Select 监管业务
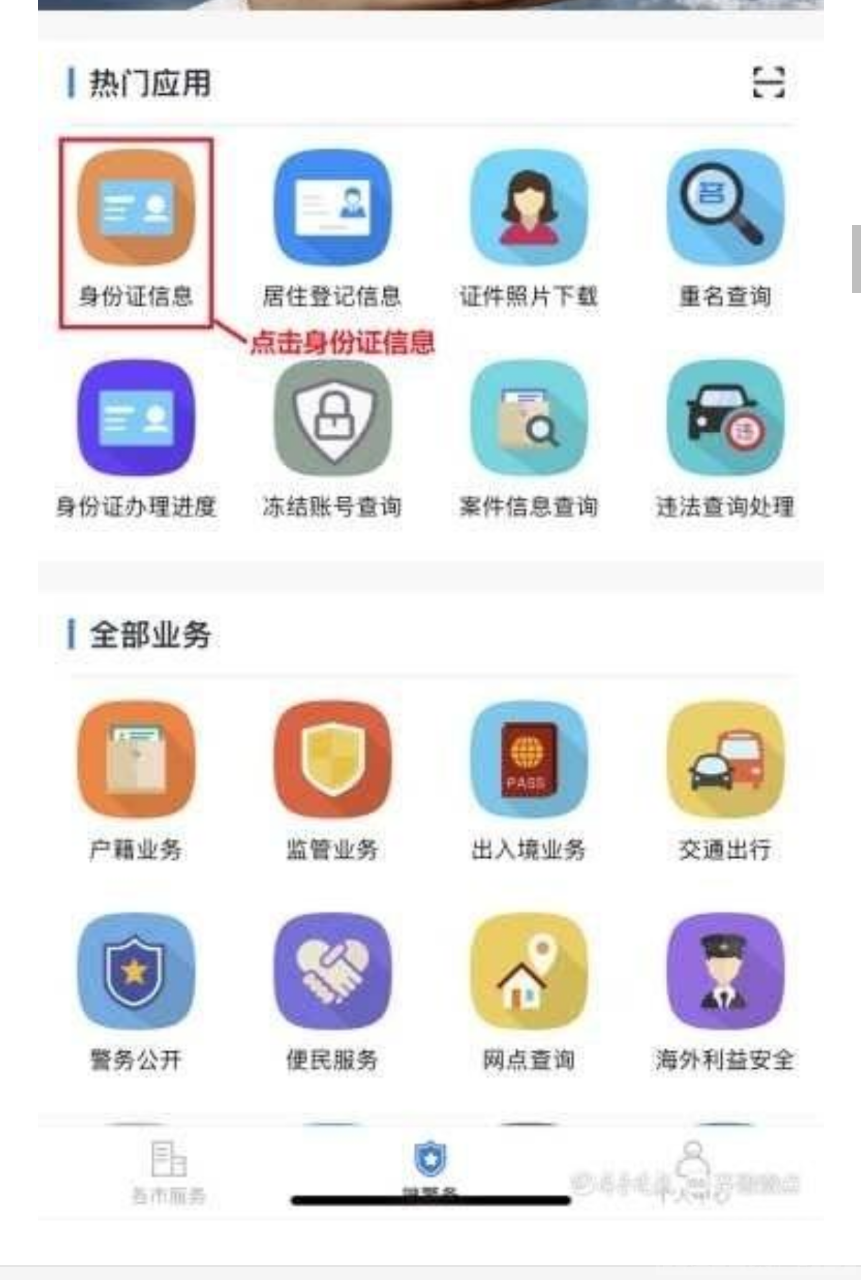 tap(332, 760)
